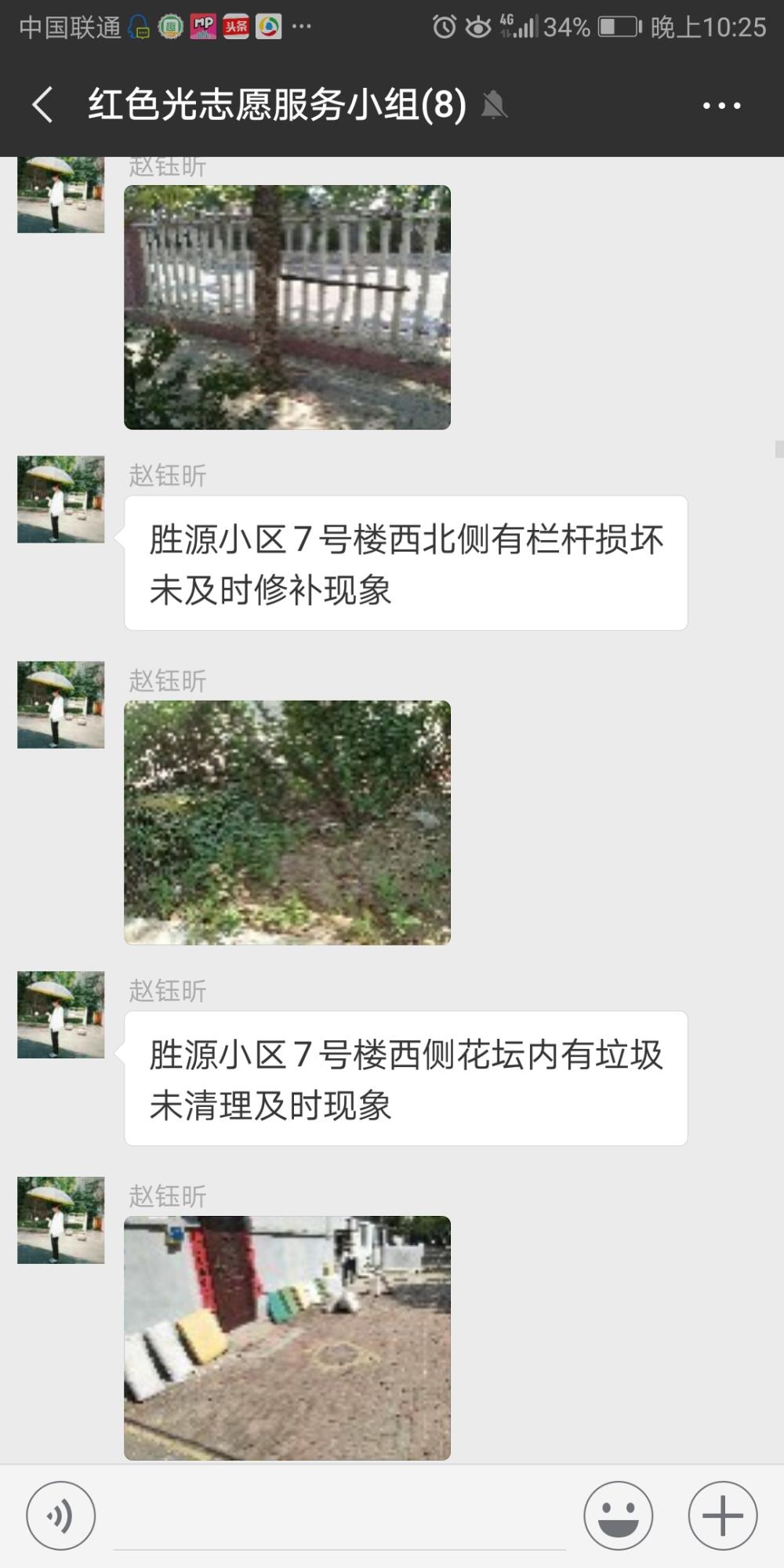Screen dimensions: 784x1568
Task: Open the plus attachment menu
Action: (722, 1515)
